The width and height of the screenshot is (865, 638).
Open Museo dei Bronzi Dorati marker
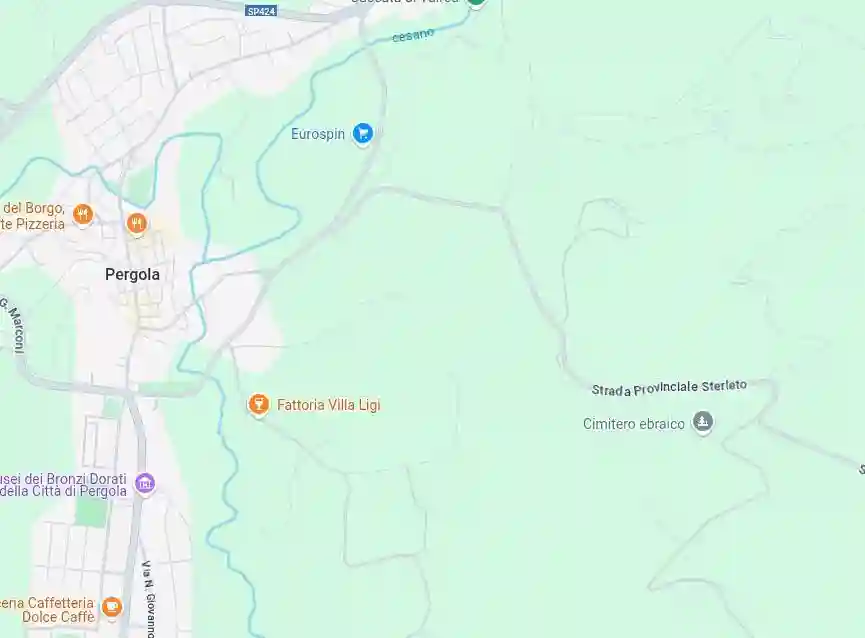tap(145, 484)
